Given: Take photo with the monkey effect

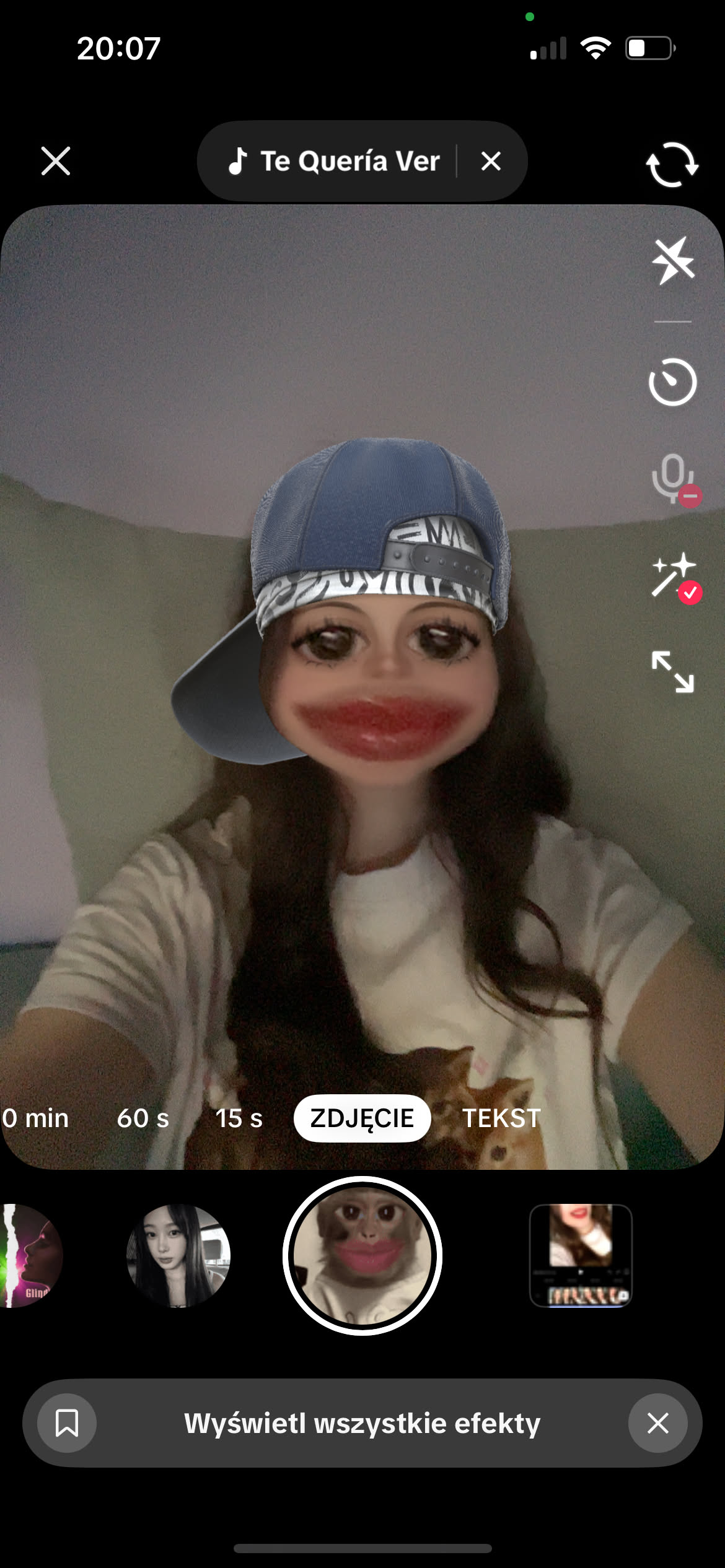Looking at the screenshot, I should tap(362, 1256).
